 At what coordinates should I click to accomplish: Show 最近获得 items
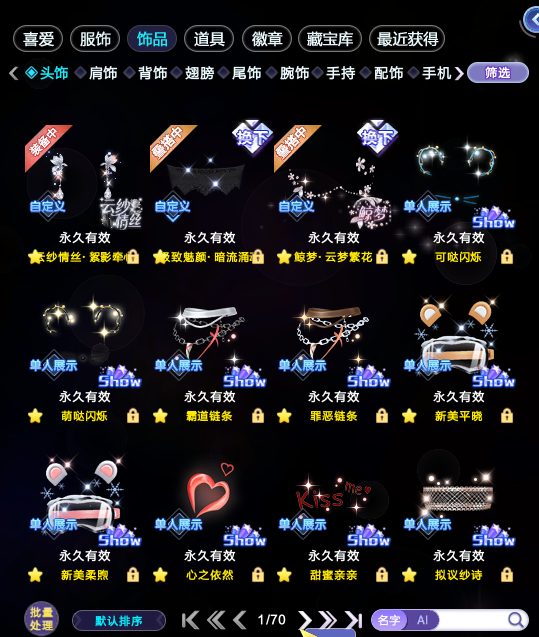tap(407, 39)
